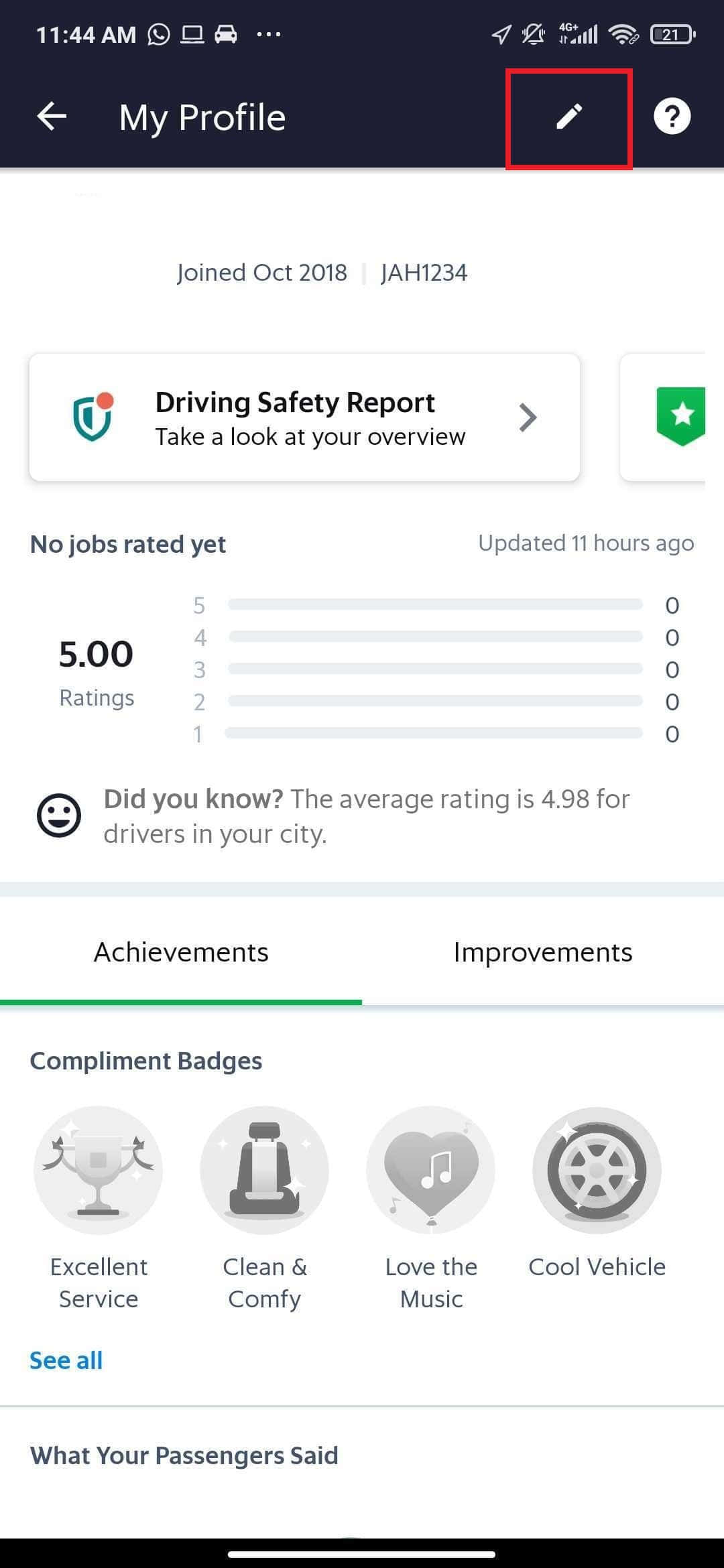724x1568 pixels.
Task: Tap the JAH1234 driver ID text
Action: click(423, 272)
